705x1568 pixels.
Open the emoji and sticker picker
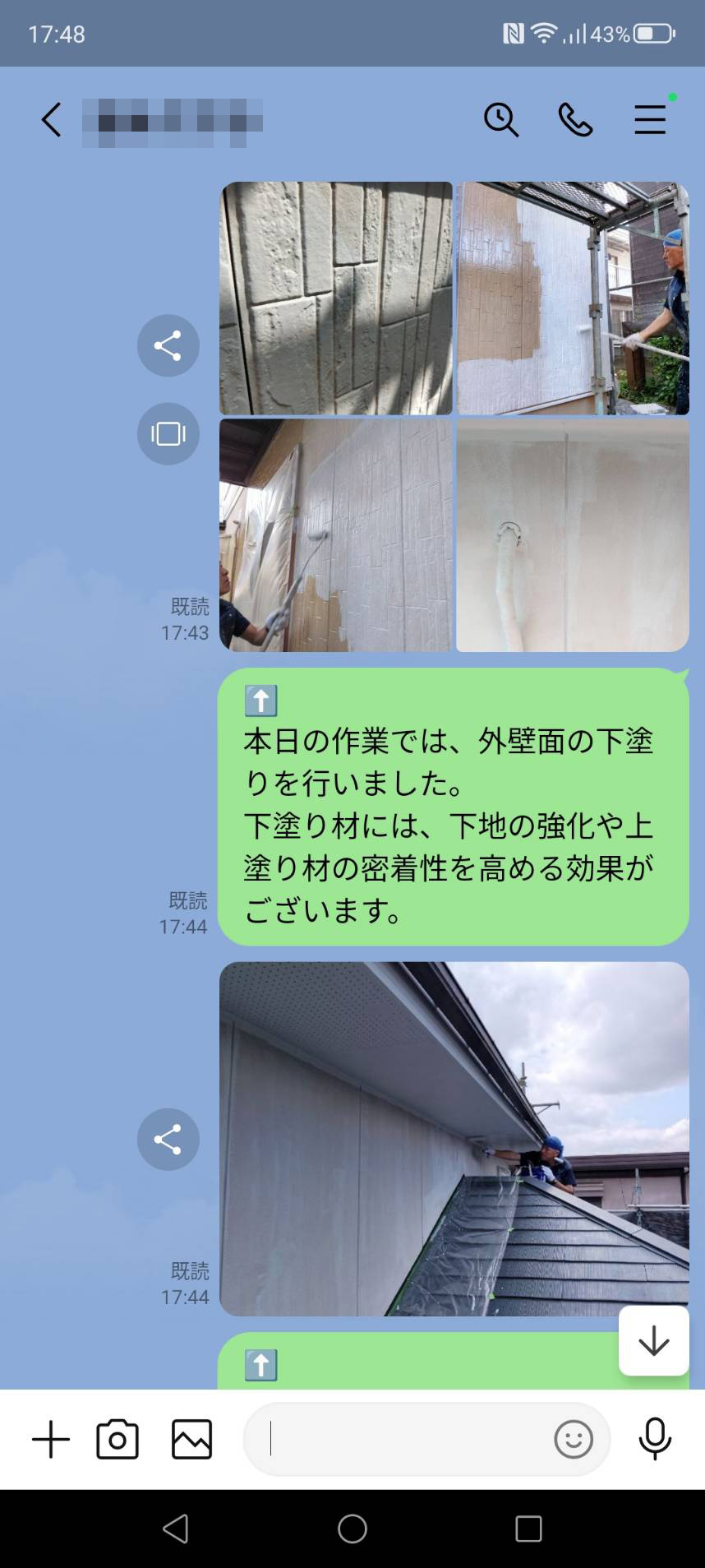tap(573, 1440)
